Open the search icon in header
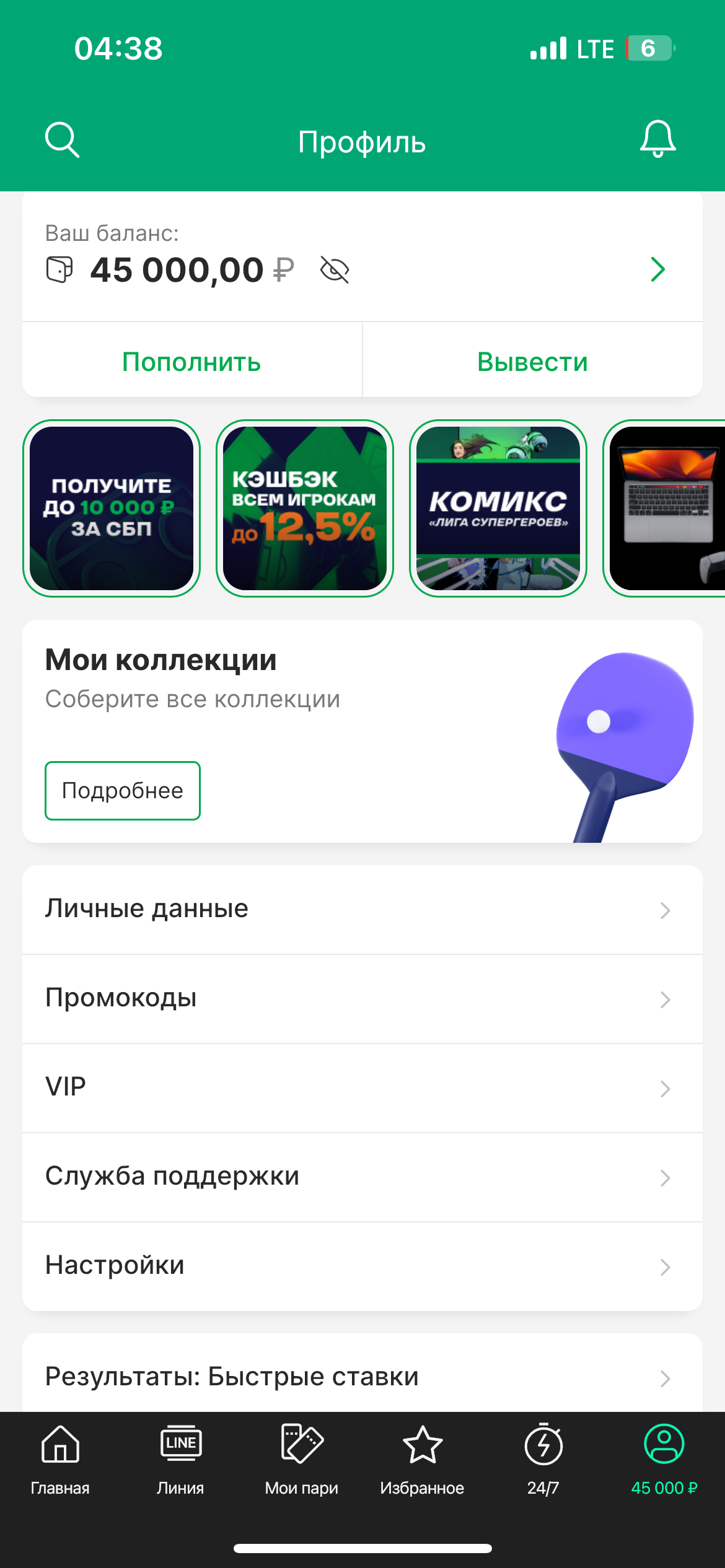This screenshot has width=725, height=1568. tap(62, 140)
